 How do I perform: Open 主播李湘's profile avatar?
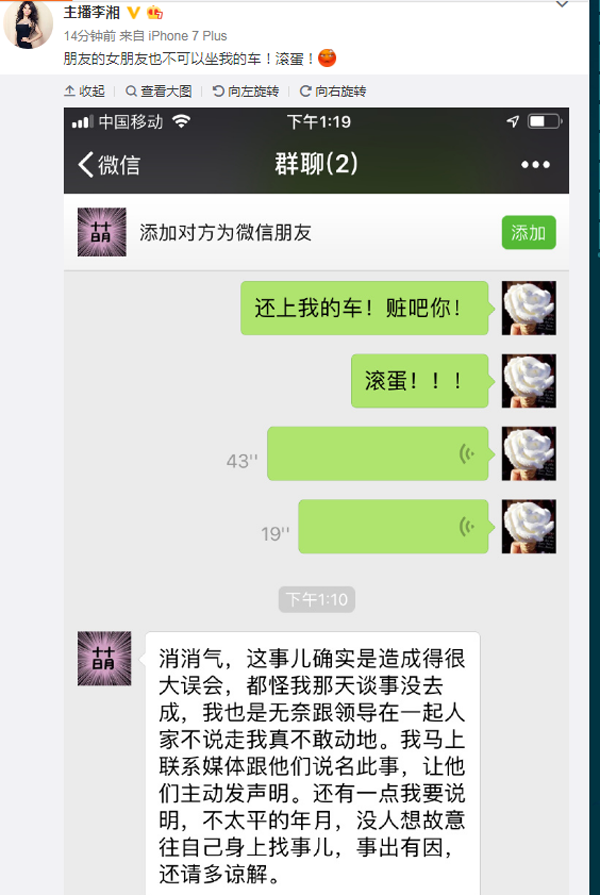tap(28, 24)
